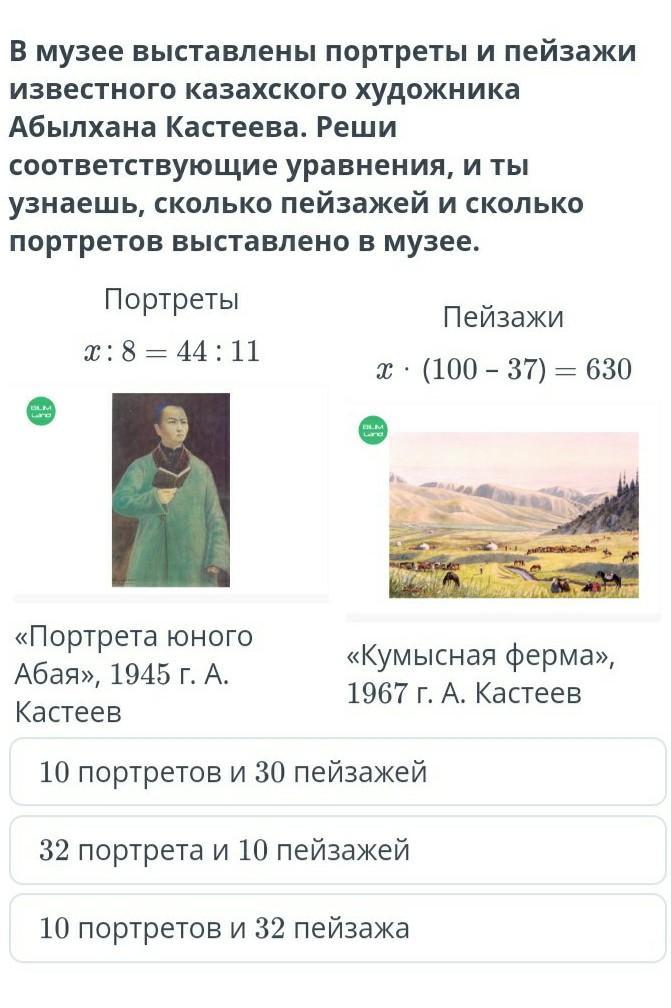671x1008 pixels.
Task: Select answer '10 портретов и 30 пейзажей'
Action: pos(337,772)
